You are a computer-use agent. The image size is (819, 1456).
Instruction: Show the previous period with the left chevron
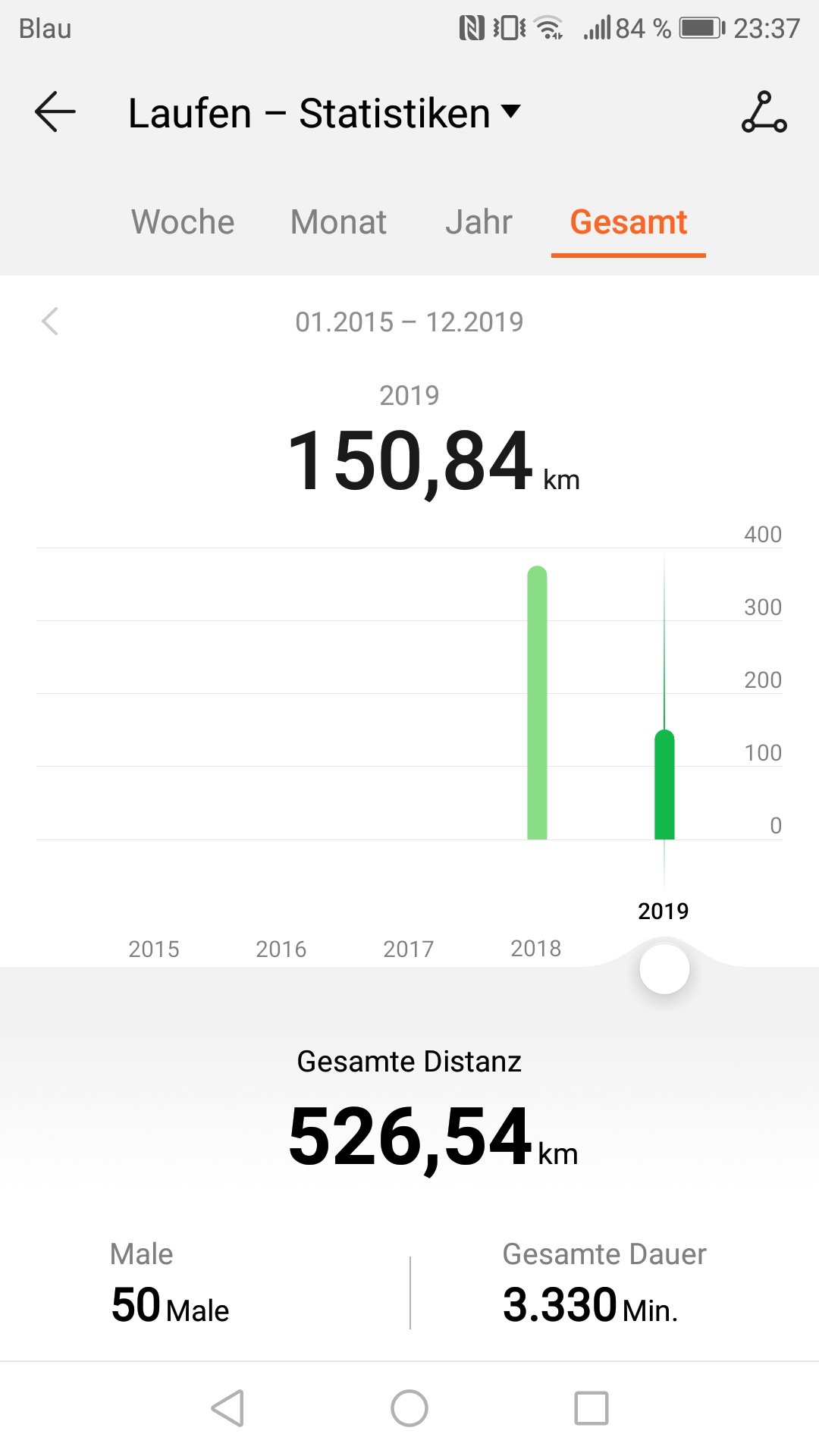(x=50, y=322)
